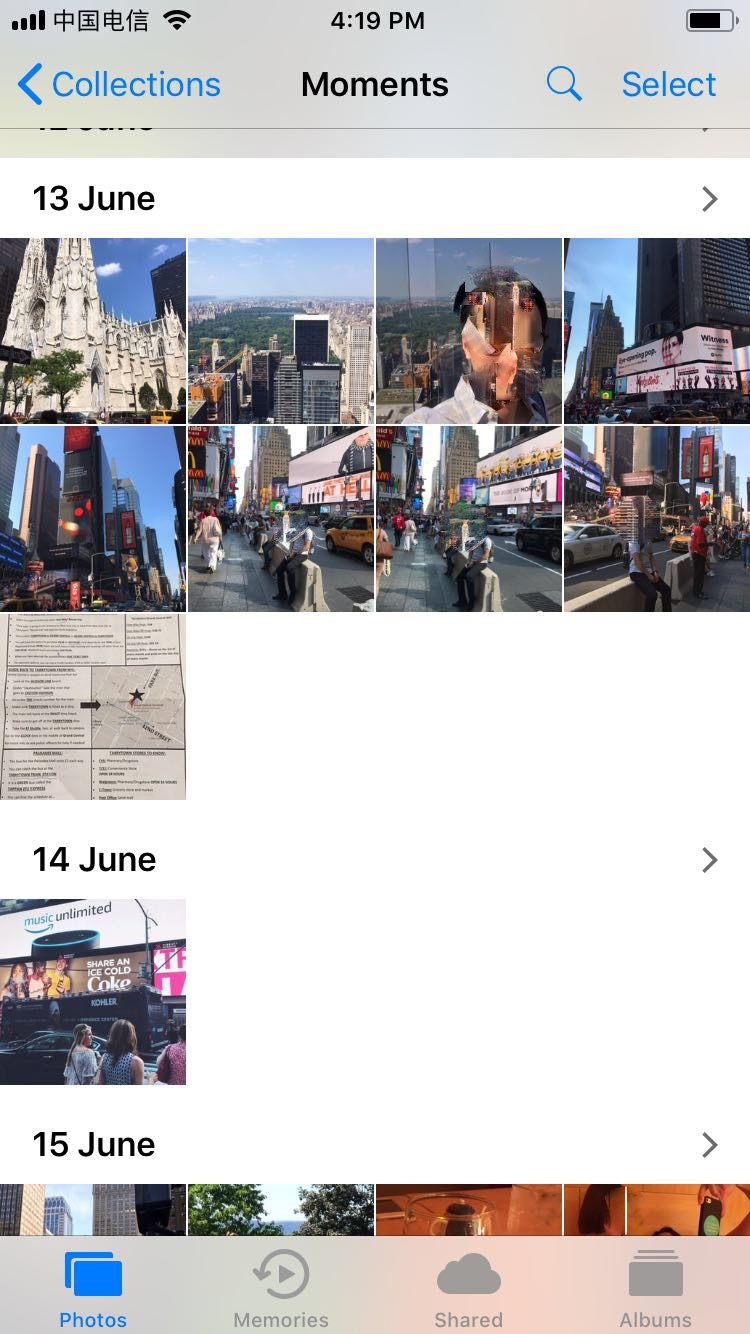Viewport: 750px width, 1334px height.
Task: Open the Times Square photo with yellow taxi
Action: coord(281,519)
